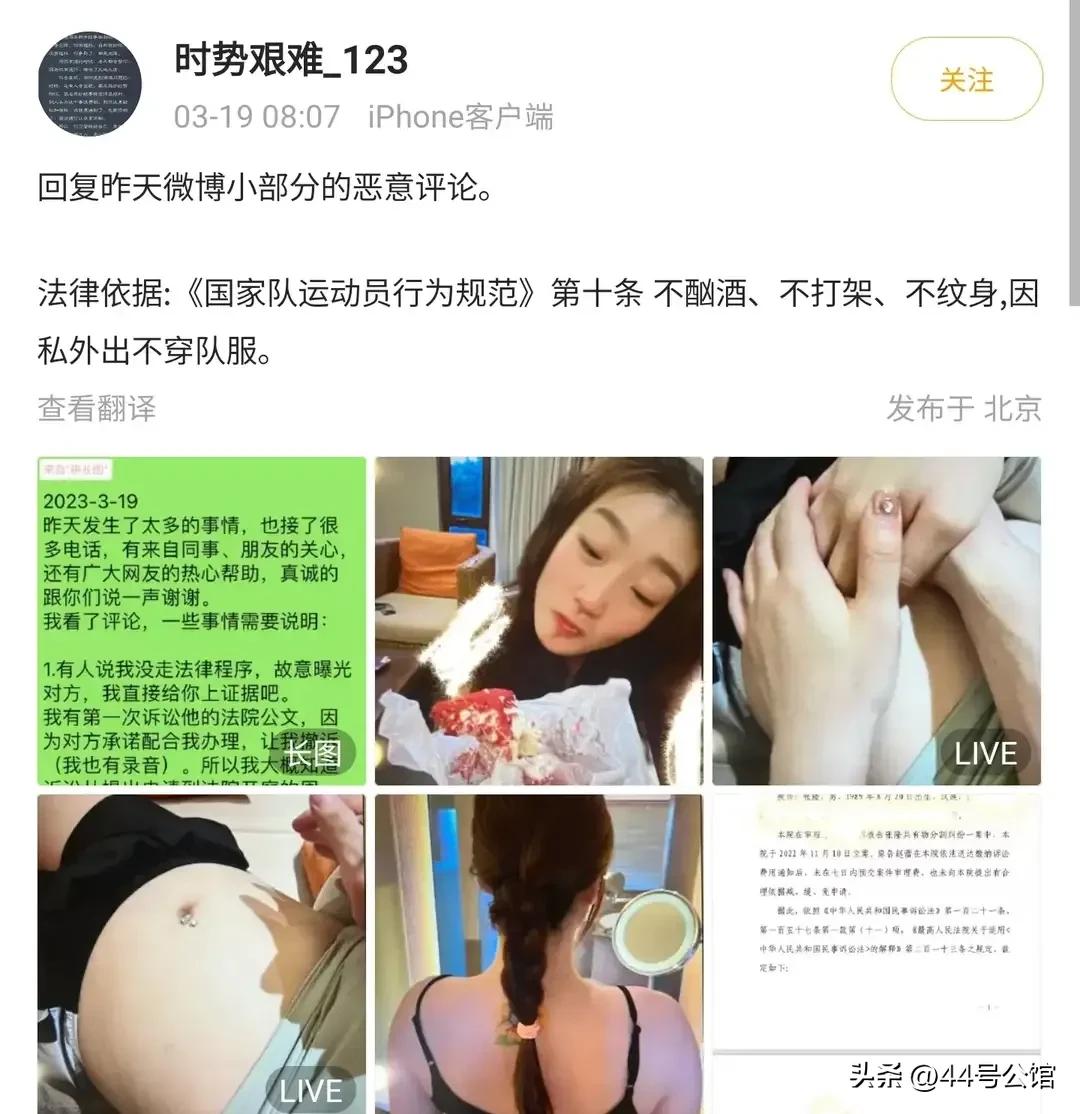Open the iPhone客户端 source link
Image resolution: width=1080 pixels, height=1114 pixels.
pyautogui.click(x=460, y=117)
